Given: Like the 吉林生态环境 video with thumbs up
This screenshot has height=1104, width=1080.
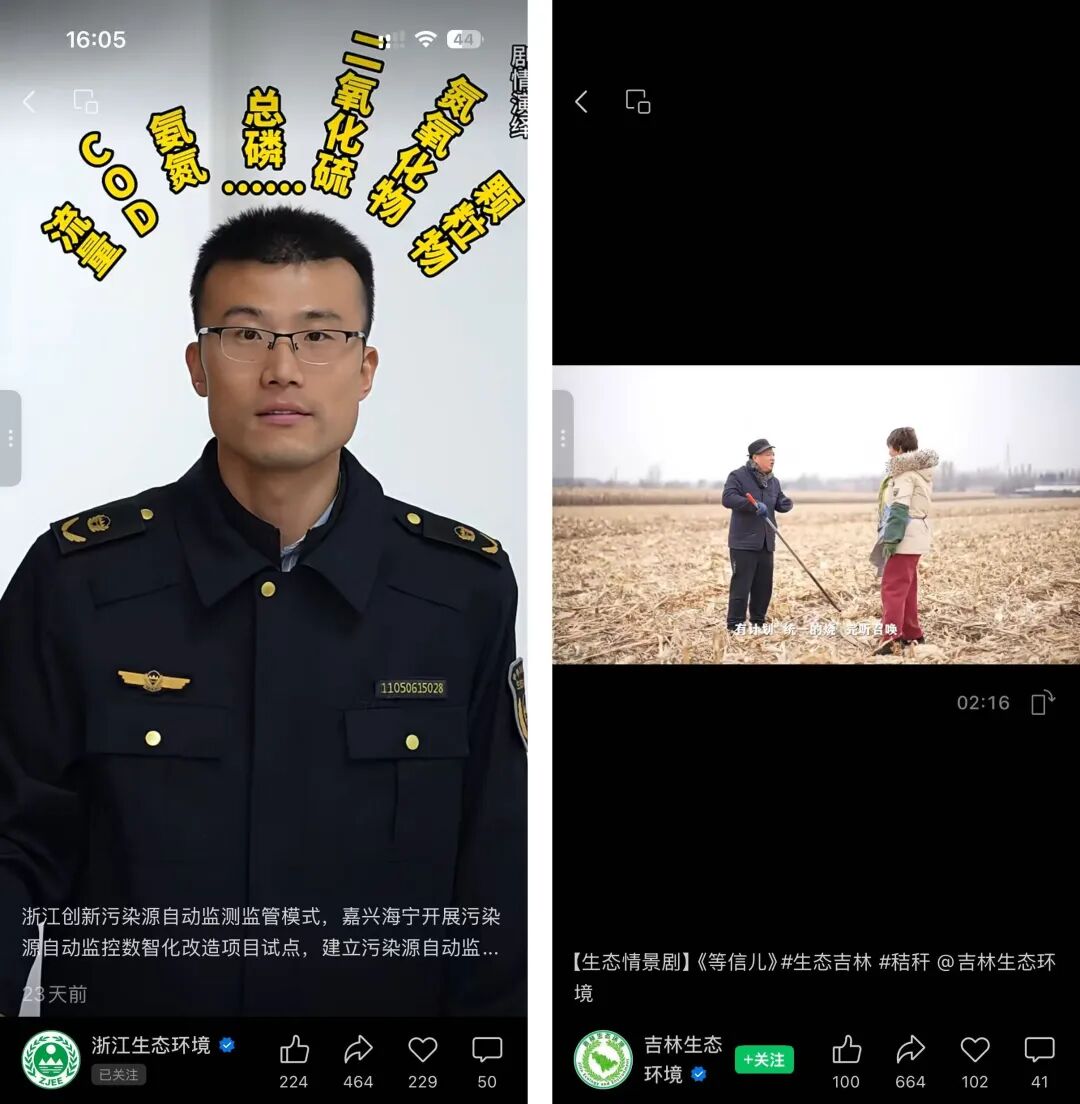Looking at the screenshot, I should coord(846,1050).
